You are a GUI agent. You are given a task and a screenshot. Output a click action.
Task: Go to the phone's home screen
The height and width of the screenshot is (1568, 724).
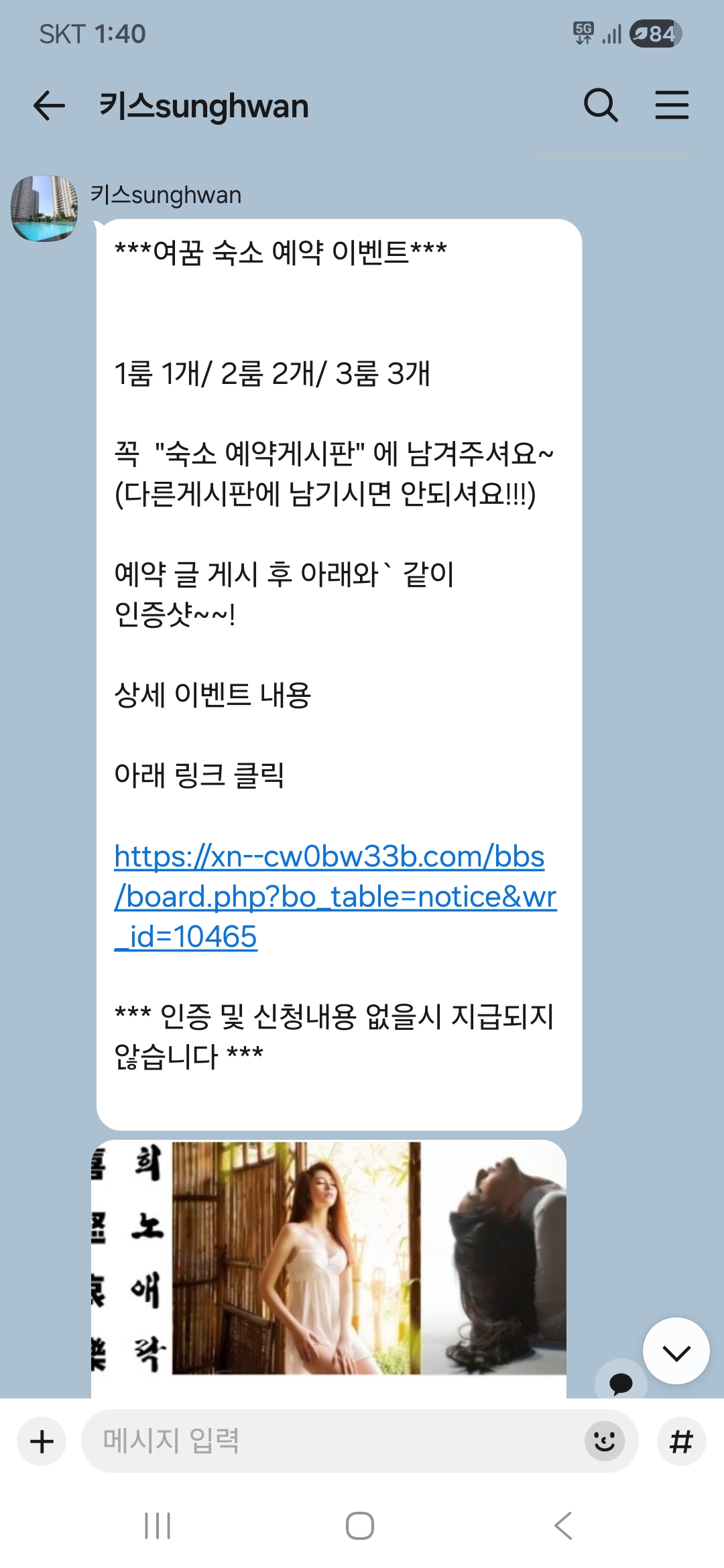tap(360, 1526)
